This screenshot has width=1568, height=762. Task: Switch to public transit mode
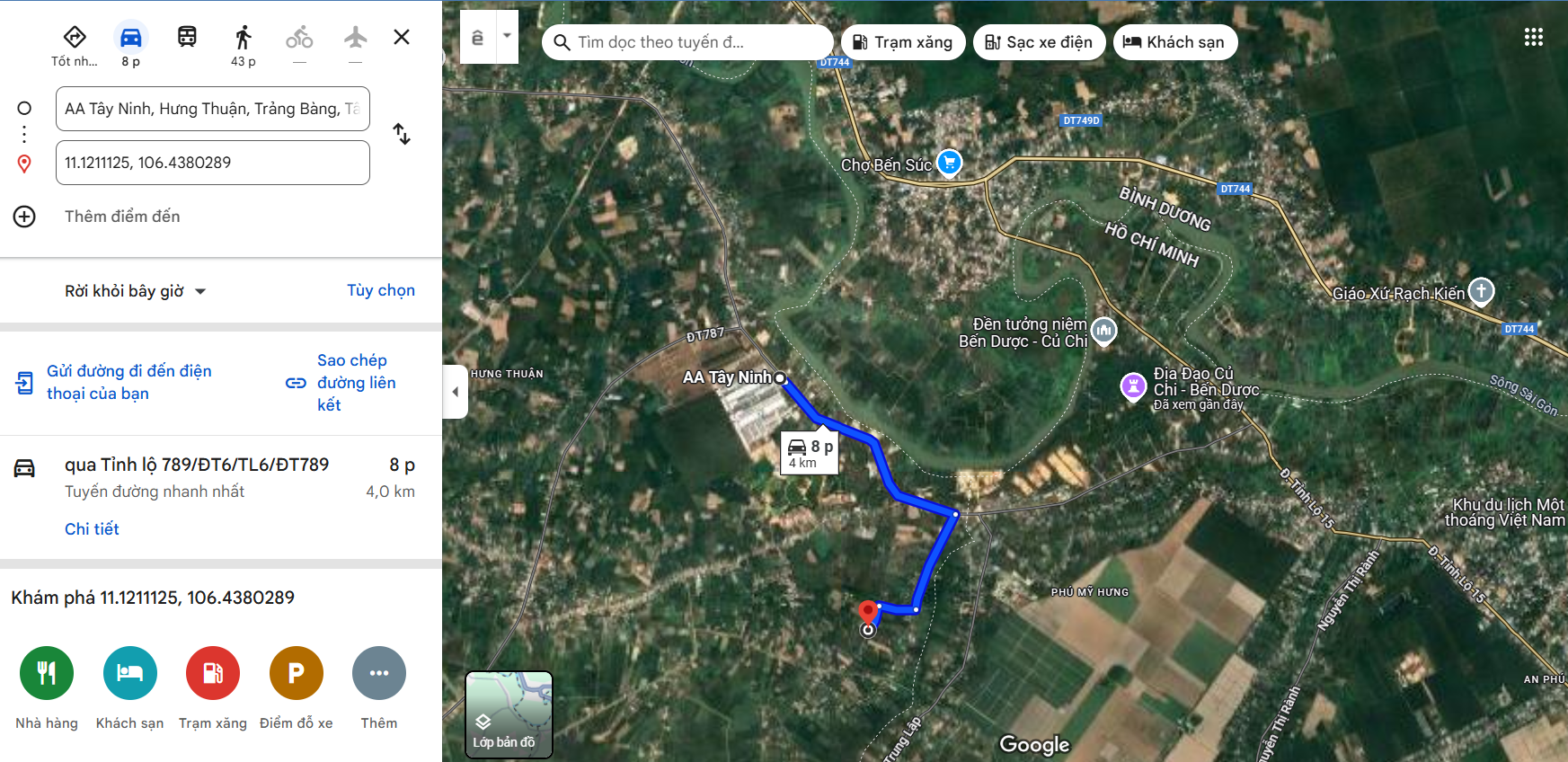pos(187,37)
